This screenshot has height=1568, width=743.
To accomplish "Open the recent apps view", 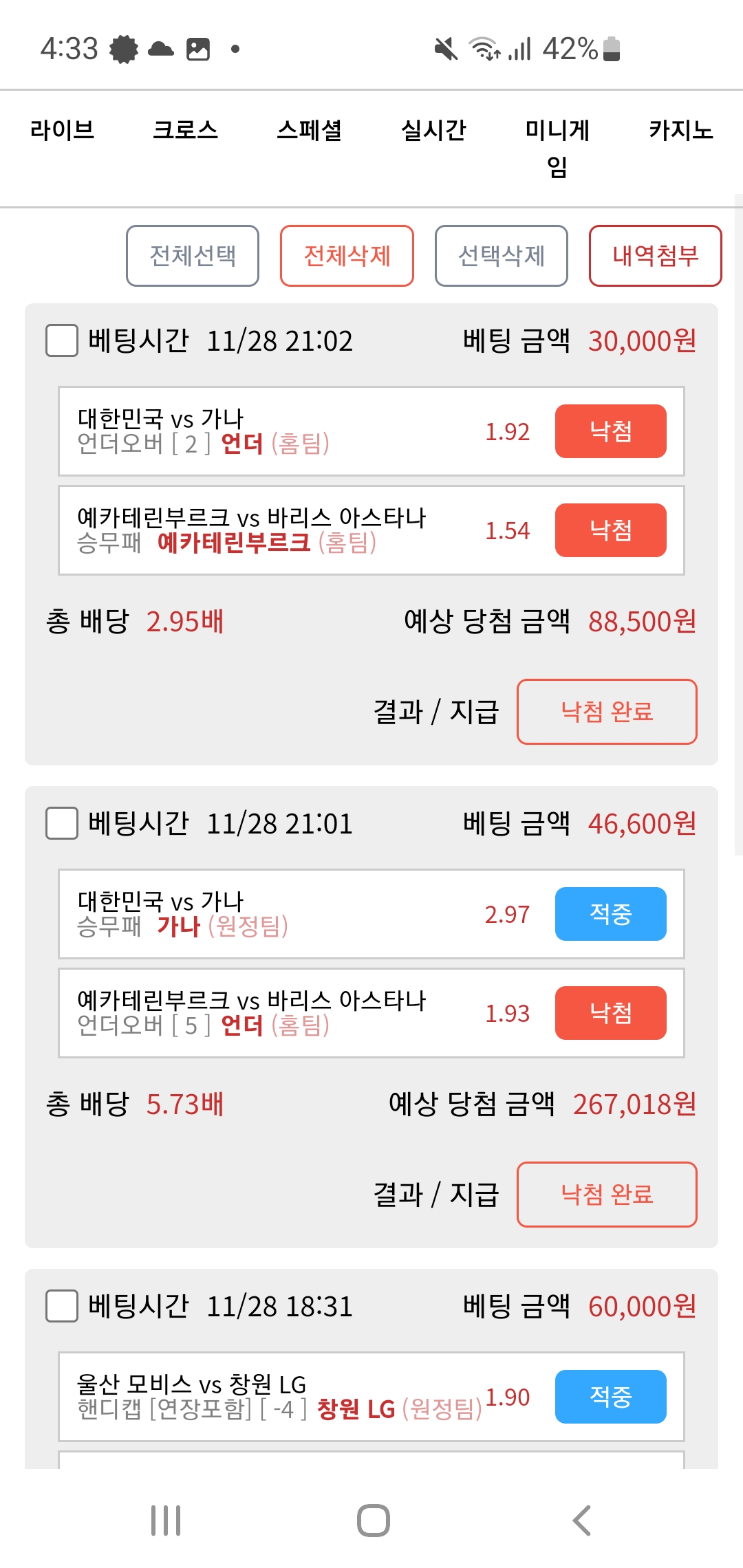I will (x=166, y=1520).
